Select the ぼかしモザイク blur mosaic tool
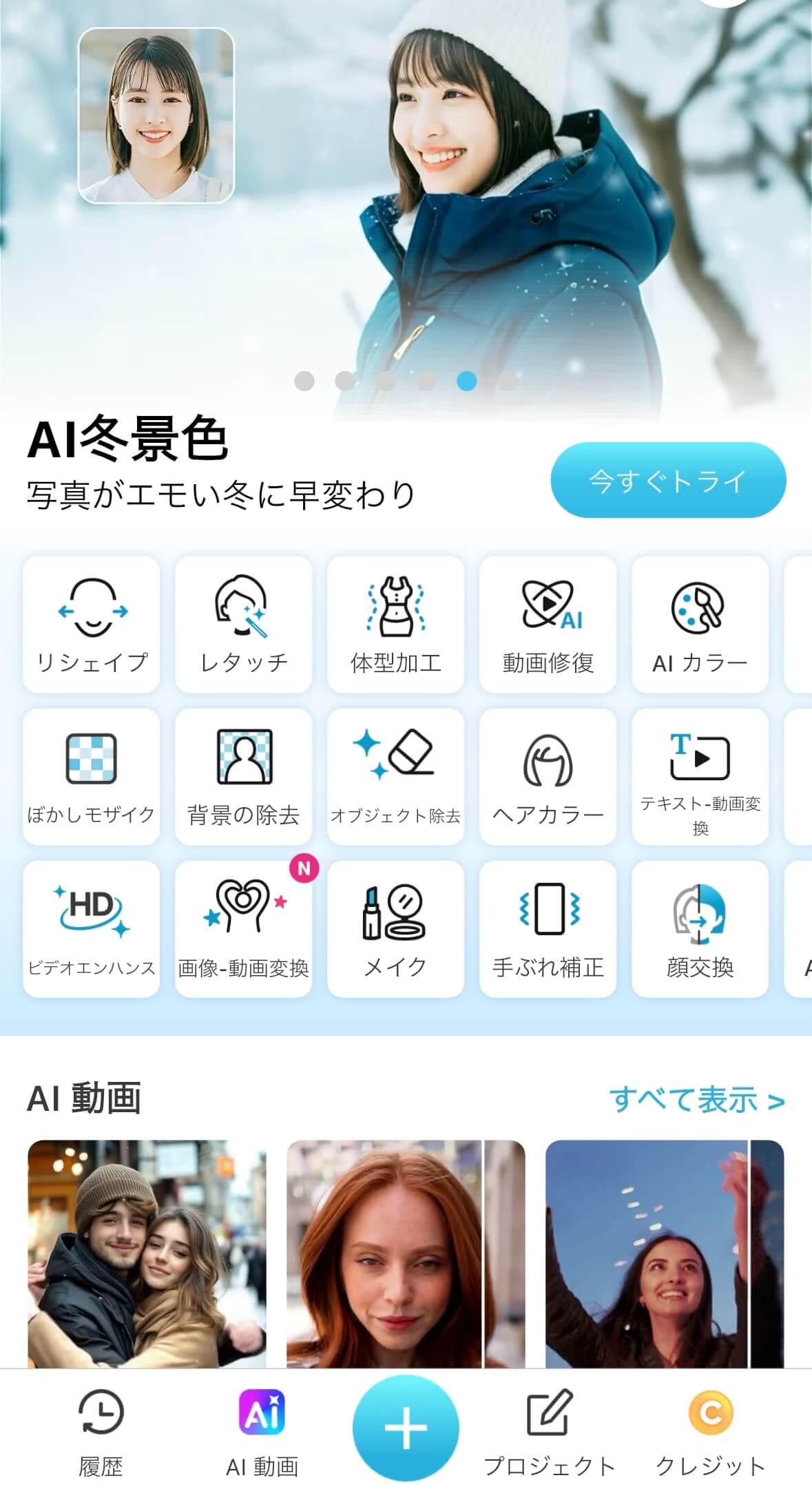Image resolution: width=812 pixels, height=1491 pixels. 90,775
